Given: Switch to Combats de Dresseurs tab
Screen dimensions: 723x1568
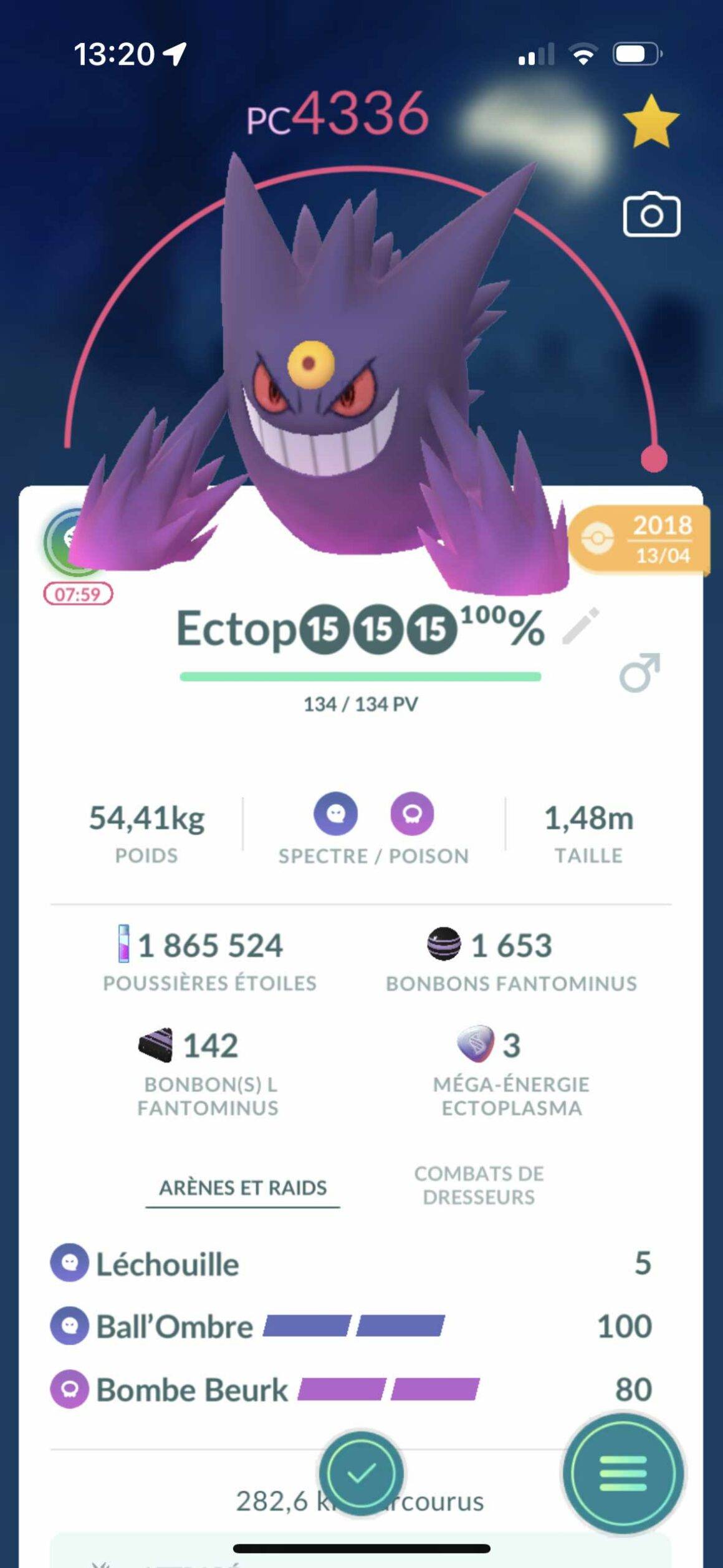Looking at the screenshot, I should (x=479, y=1185).
